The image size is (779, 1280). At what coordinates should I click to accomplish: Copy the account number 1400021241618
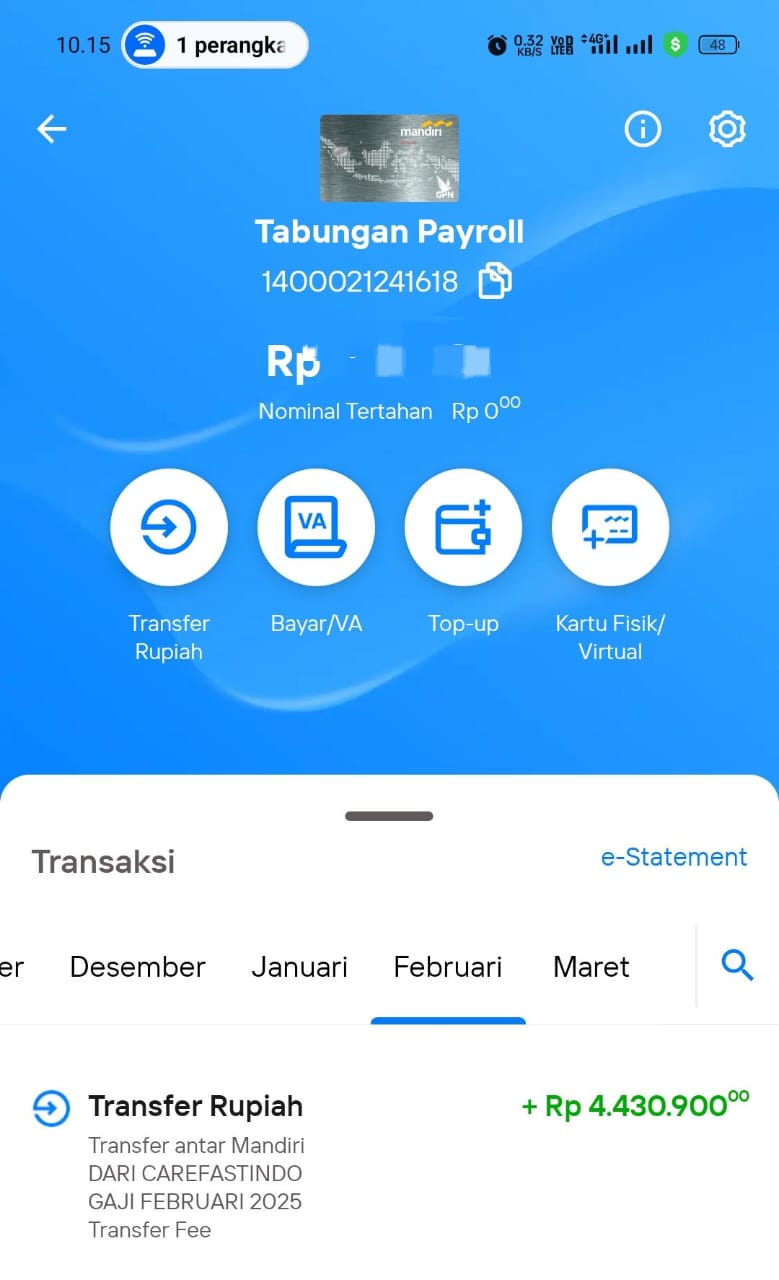494,281
